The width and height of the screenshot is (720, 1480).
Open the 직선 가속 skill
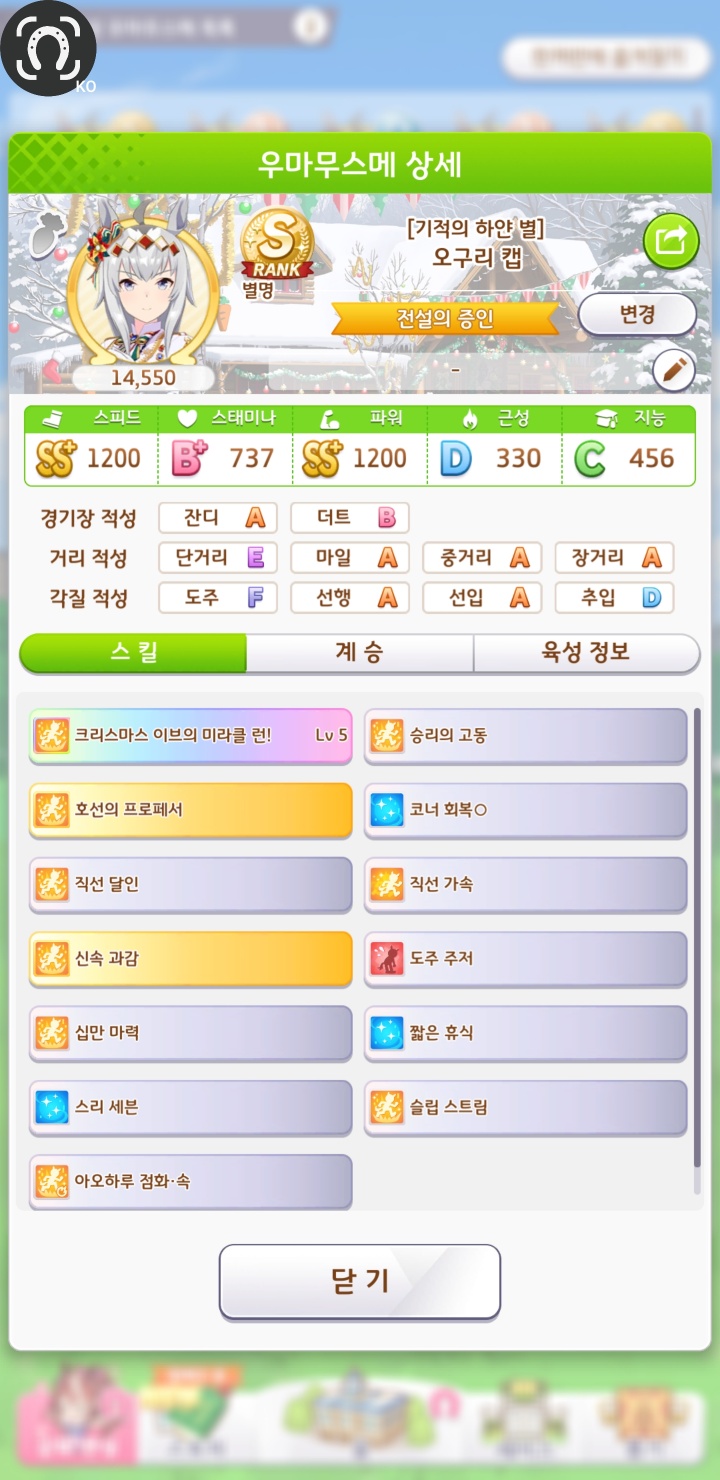pyautogui.click(x=525, y=884)
